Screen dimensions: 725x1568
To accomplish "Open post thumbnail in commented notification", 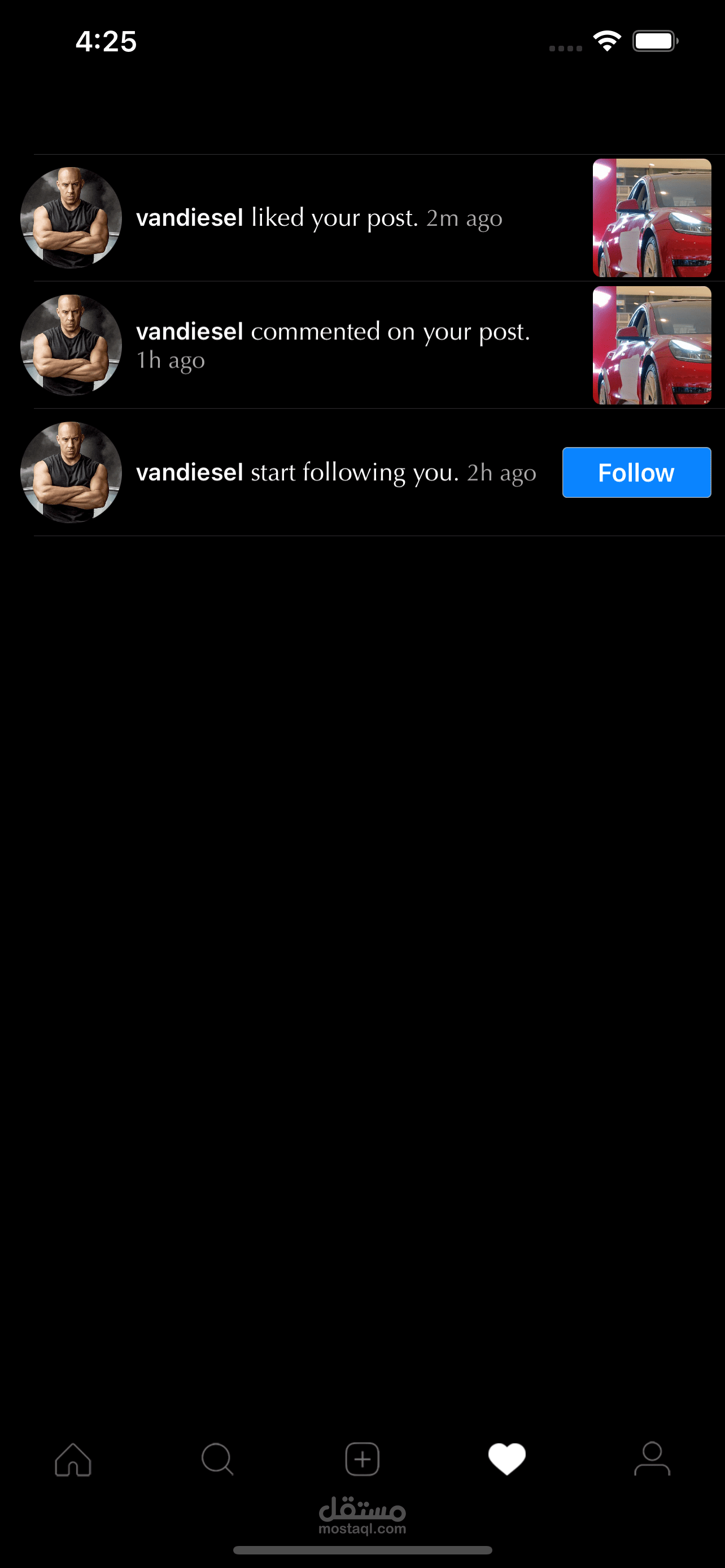I will click(x=652, y=345).
